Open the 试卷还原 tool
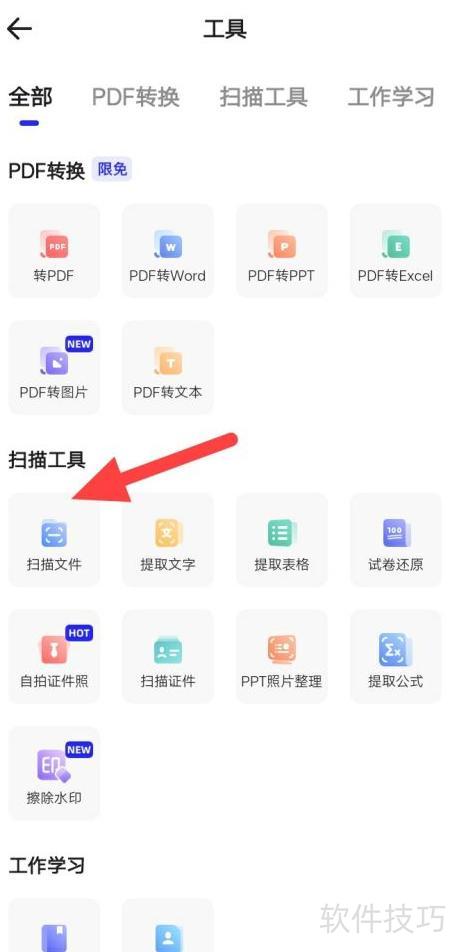Screen dimensions: 450x952 [x=395, y=540]
